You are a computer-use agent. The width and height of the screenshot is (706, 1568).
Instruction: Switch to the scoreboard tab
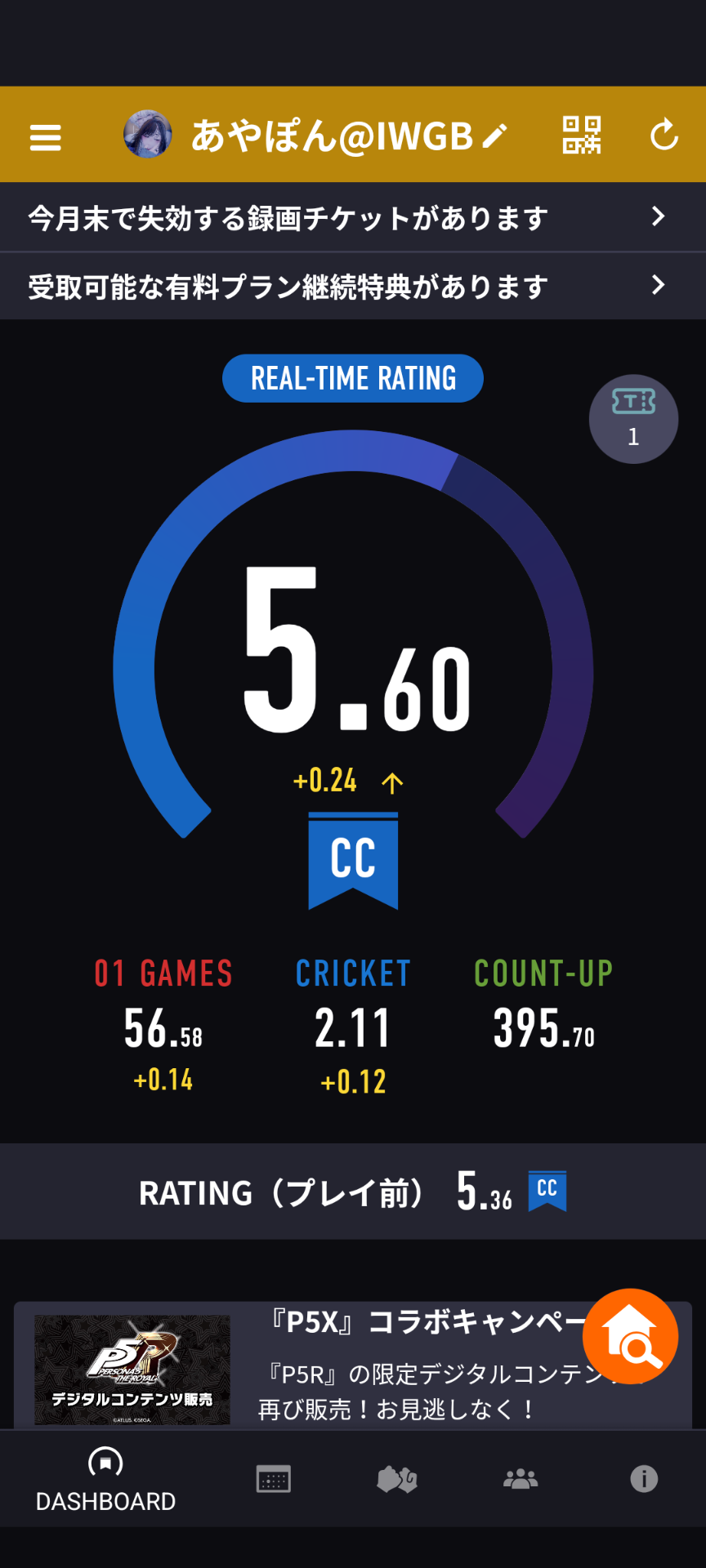coord(273,1479)
